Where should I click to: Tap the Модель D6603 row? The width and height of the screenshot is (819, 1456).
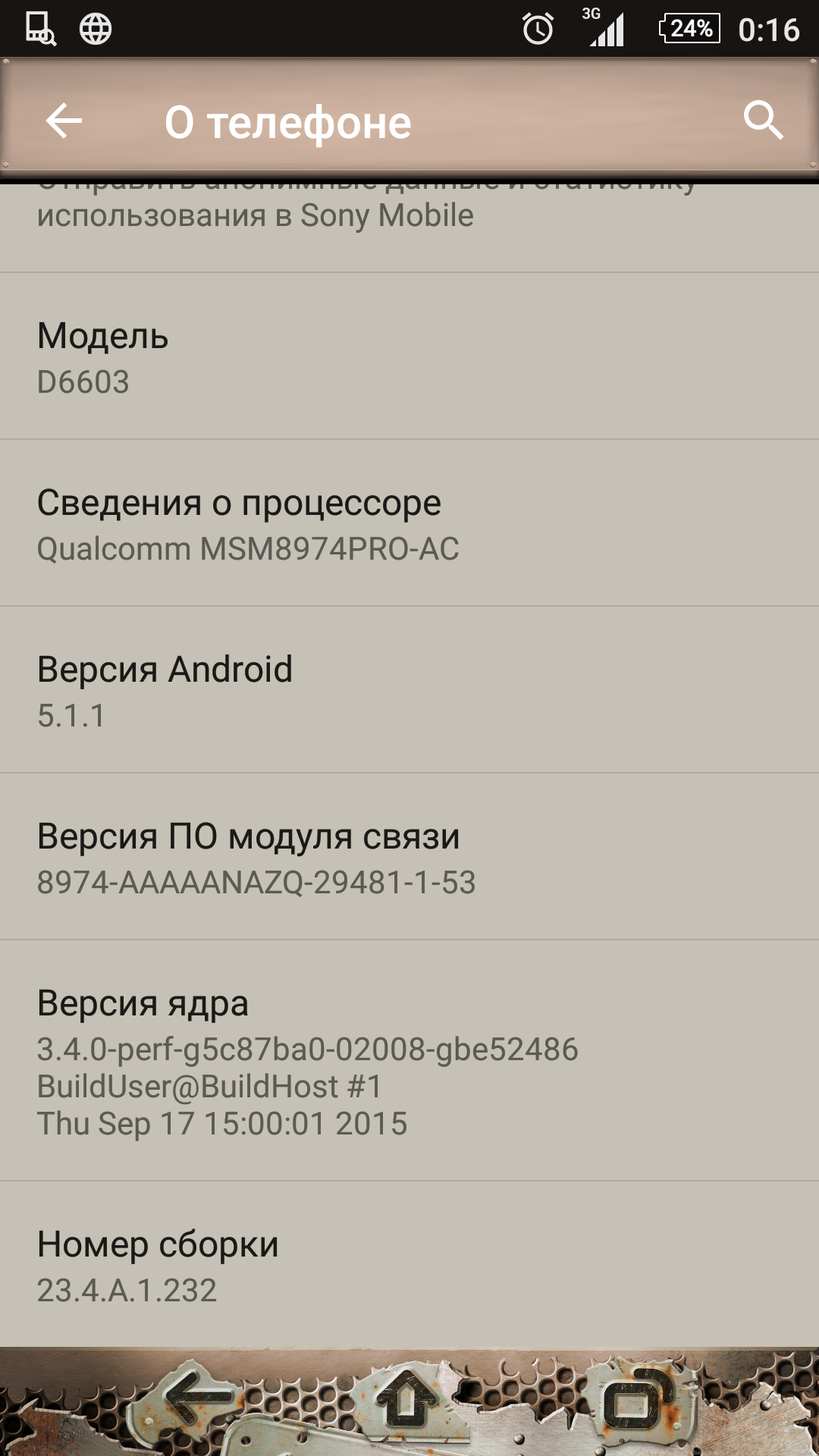pos(409,356)
